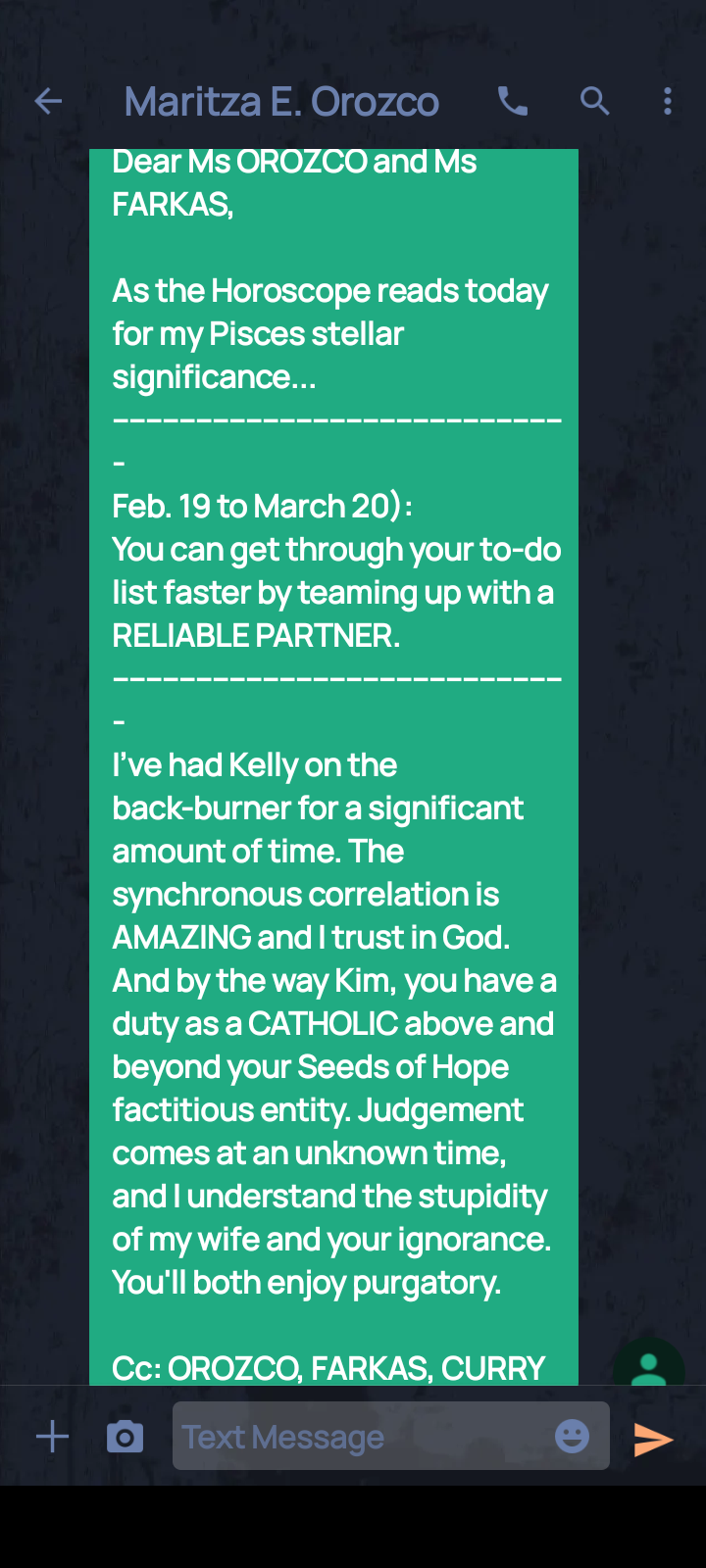Tap the plus attachment icon

coord(52,1438)
